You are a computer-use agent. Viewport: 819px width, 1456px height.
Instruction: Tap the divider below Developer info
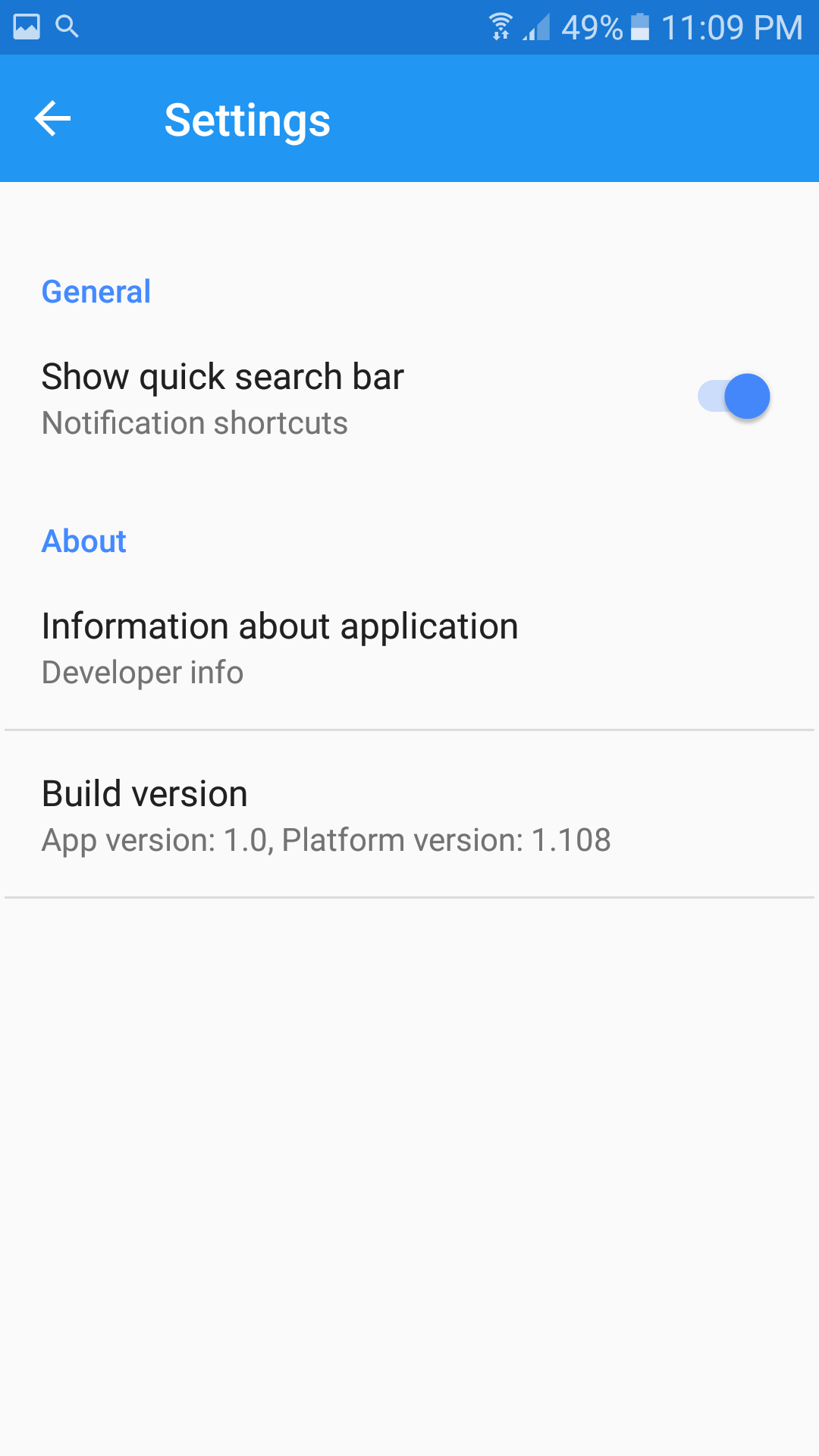click(x=409, y=730)
